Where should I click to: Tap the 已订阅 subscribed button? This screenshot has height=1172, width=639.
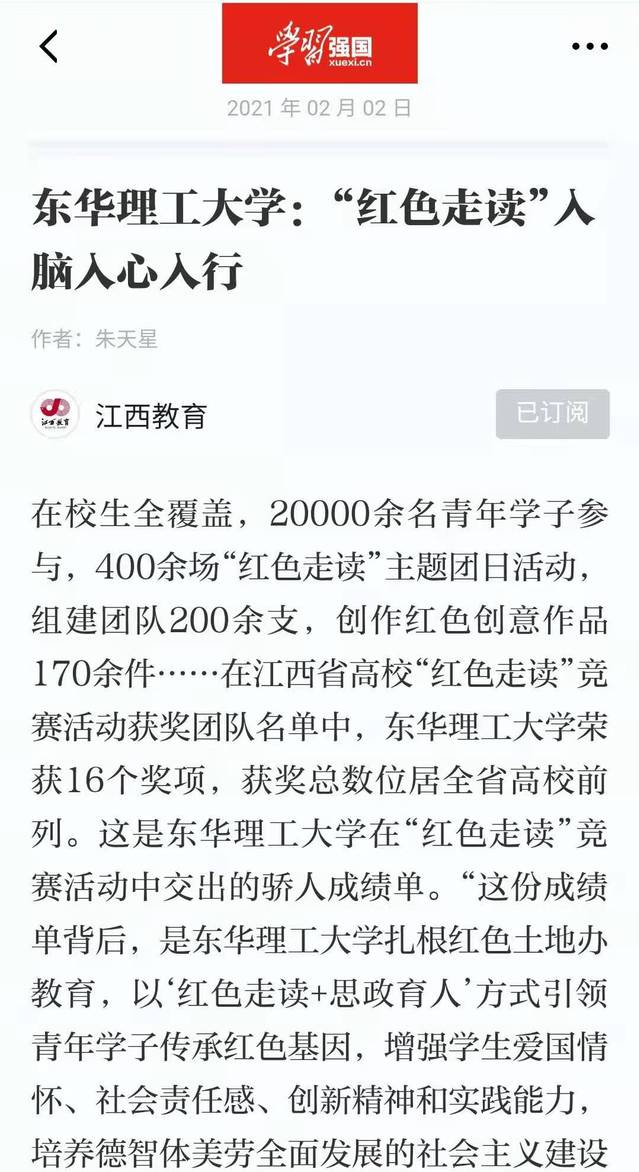click(x=552, y=414)
